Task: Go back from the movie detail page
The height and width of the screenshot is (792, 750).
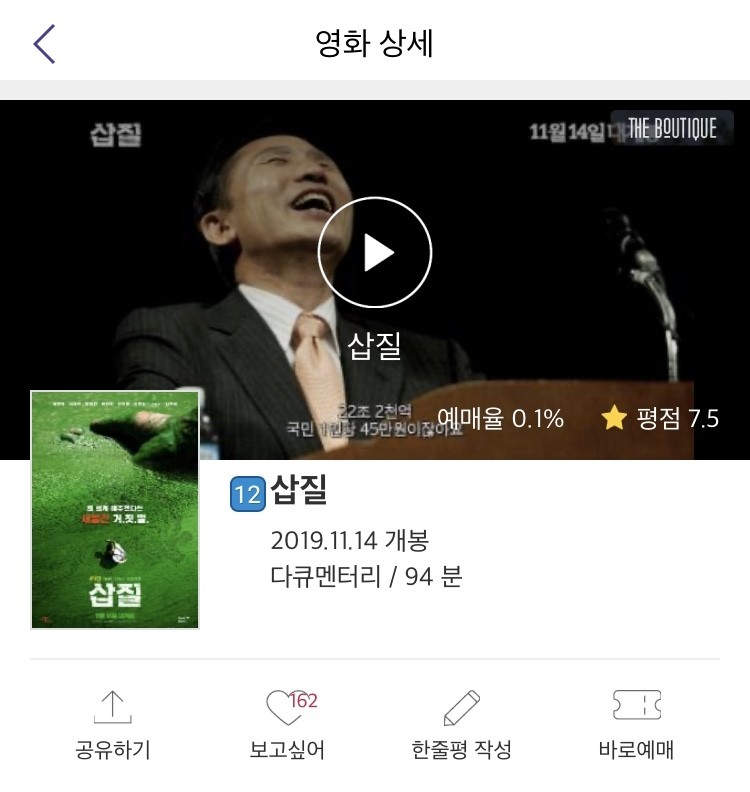Action: pos(45,45)
